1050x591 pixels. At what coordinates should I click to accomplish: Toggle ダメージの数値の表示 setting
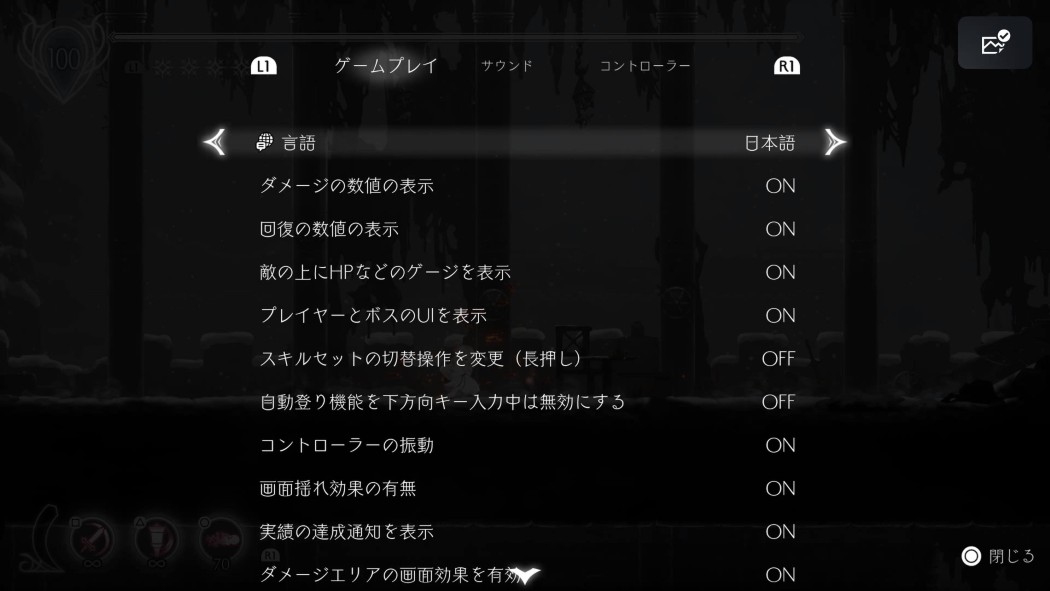point(780,186)
